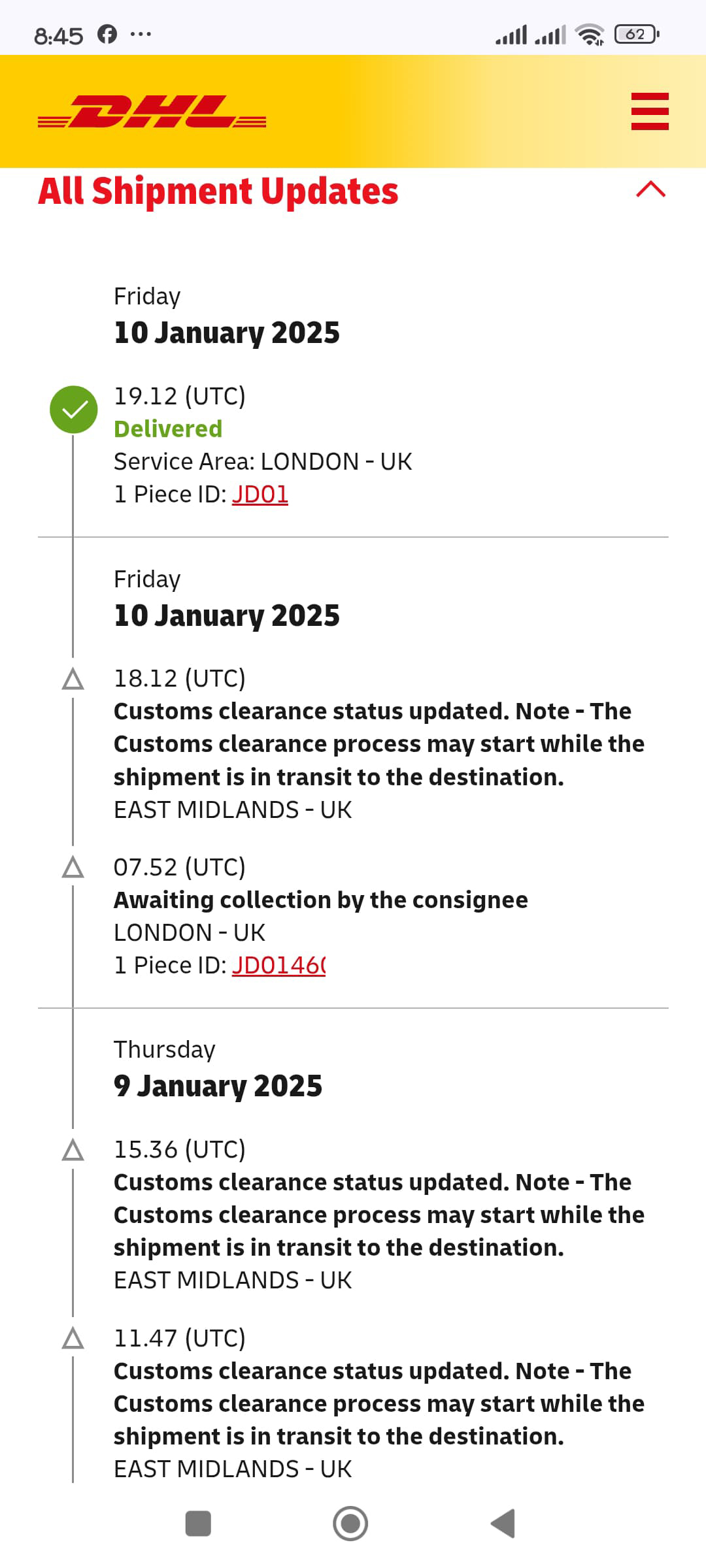
Task: Tap the DHL logo to go home
Action: point(152,111)
